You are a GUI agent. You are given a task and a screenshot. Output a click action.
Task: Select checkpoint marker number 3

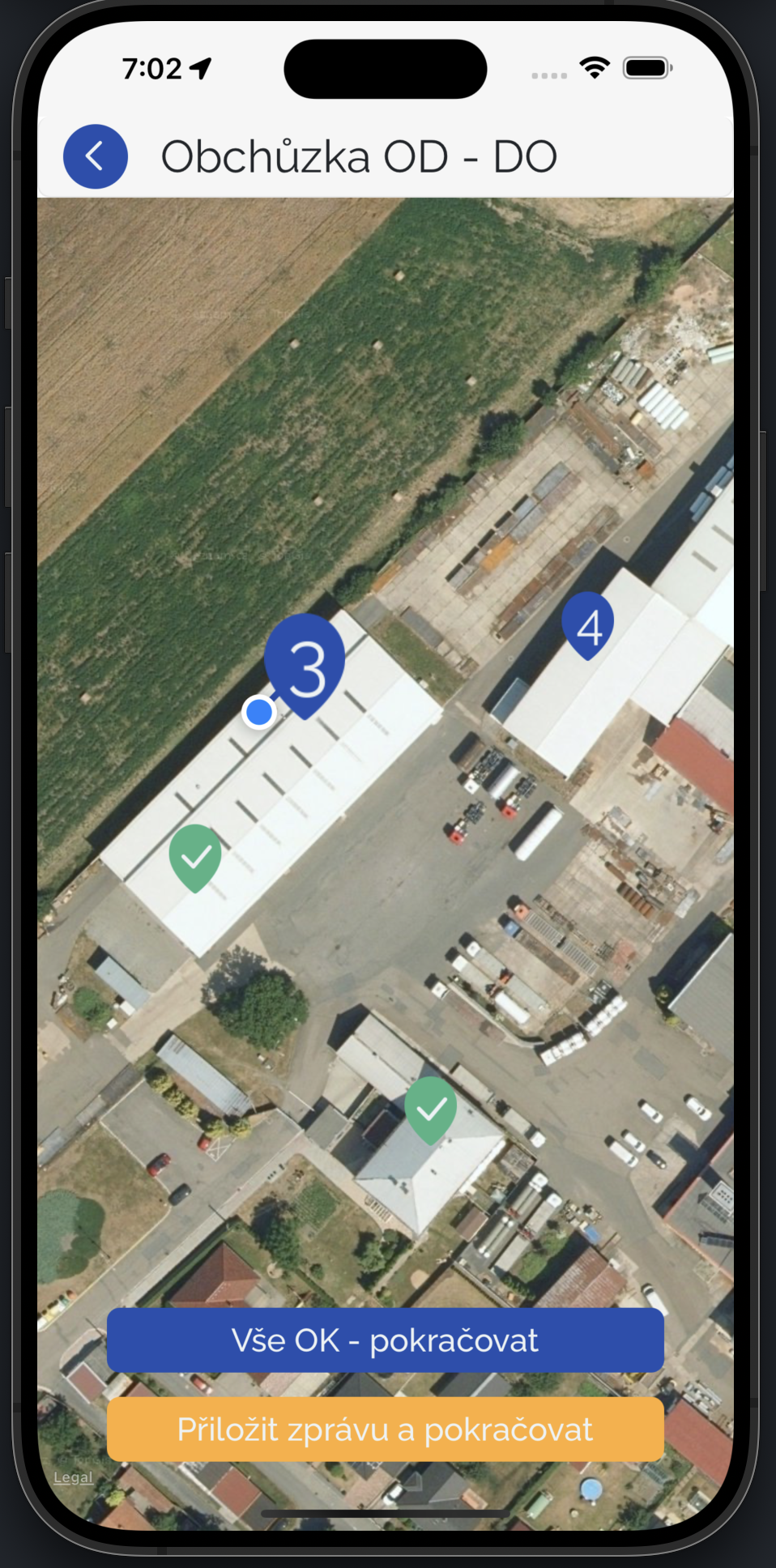306,663
